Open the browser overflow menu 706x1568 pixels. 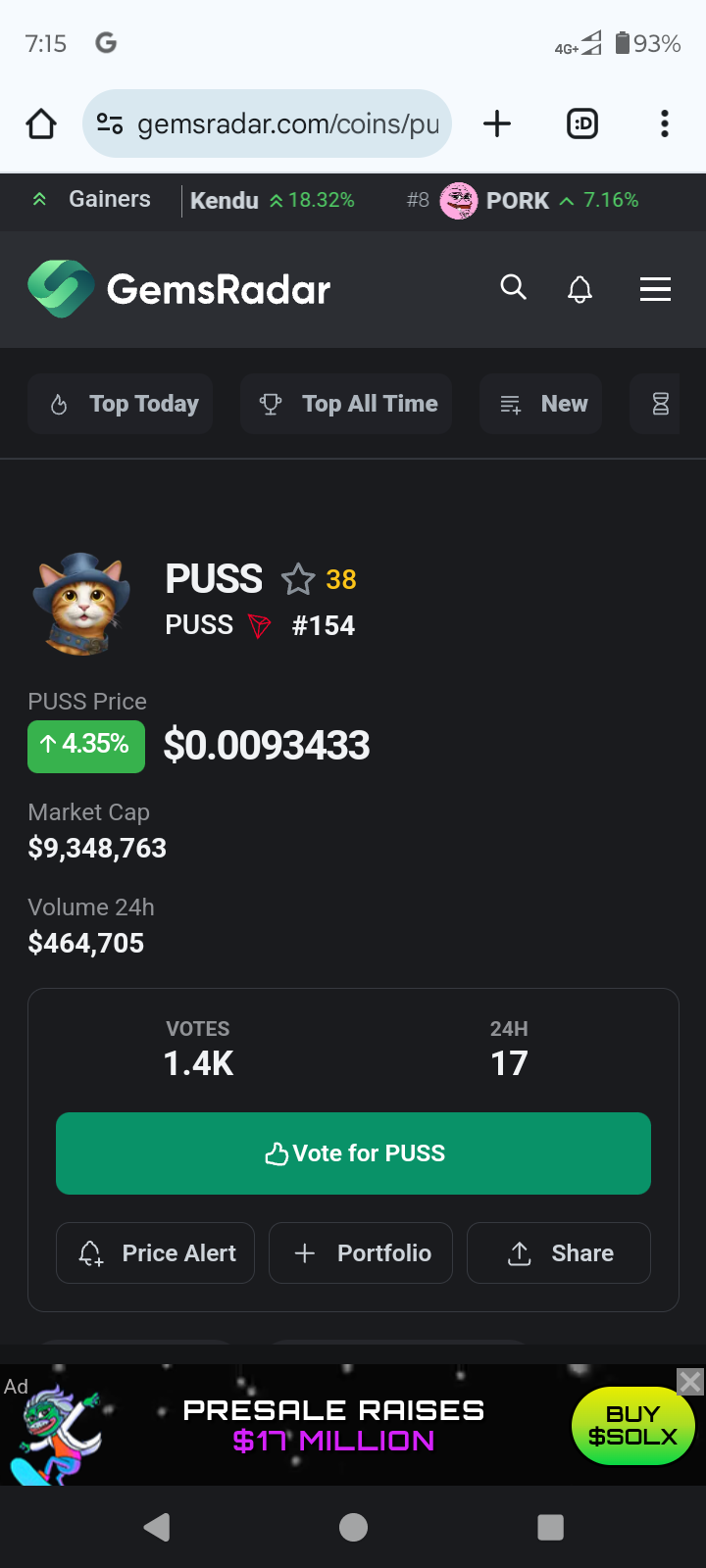tap(665, 123)
